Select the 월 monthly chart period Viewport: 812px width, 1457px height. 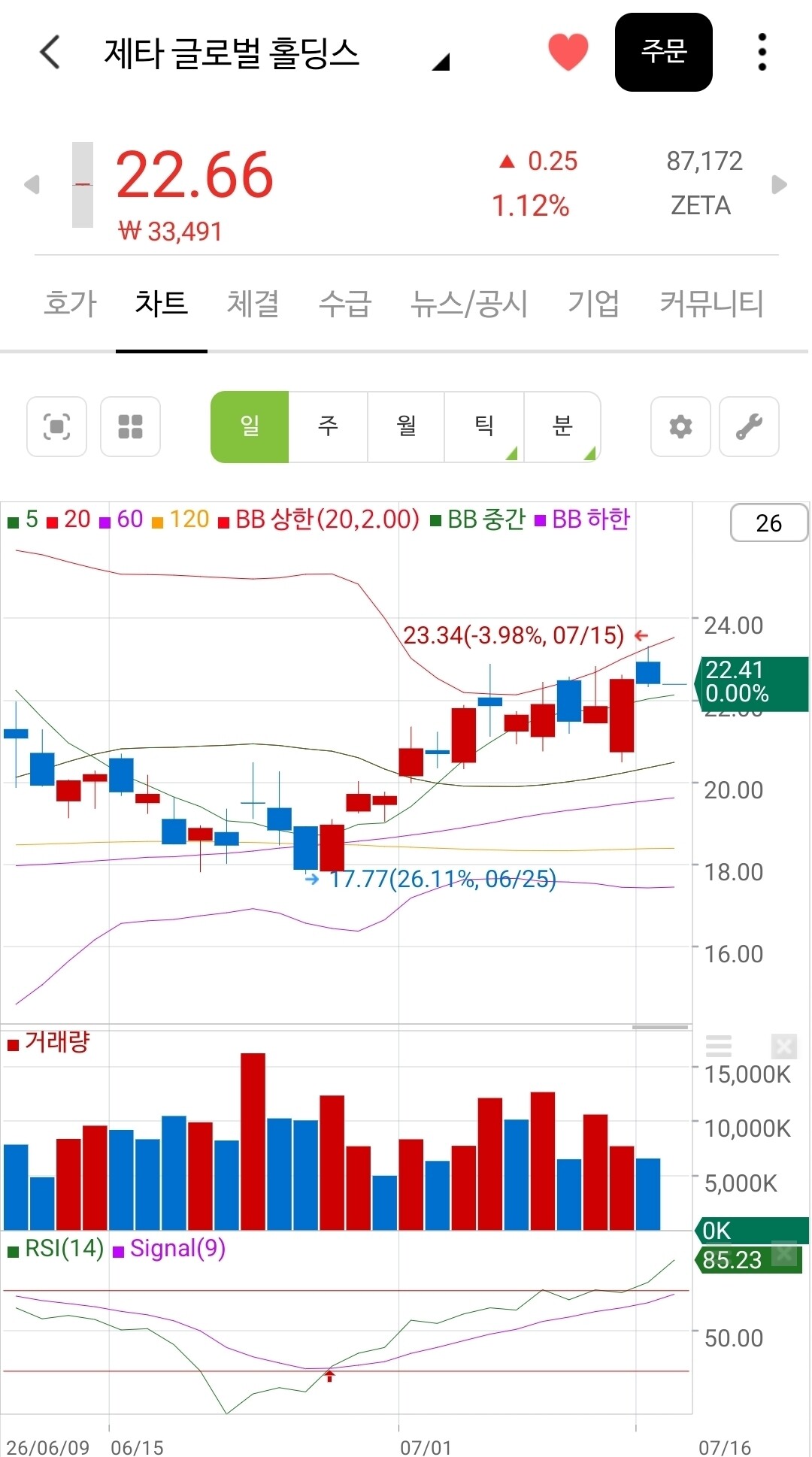(x=406, y=426)
